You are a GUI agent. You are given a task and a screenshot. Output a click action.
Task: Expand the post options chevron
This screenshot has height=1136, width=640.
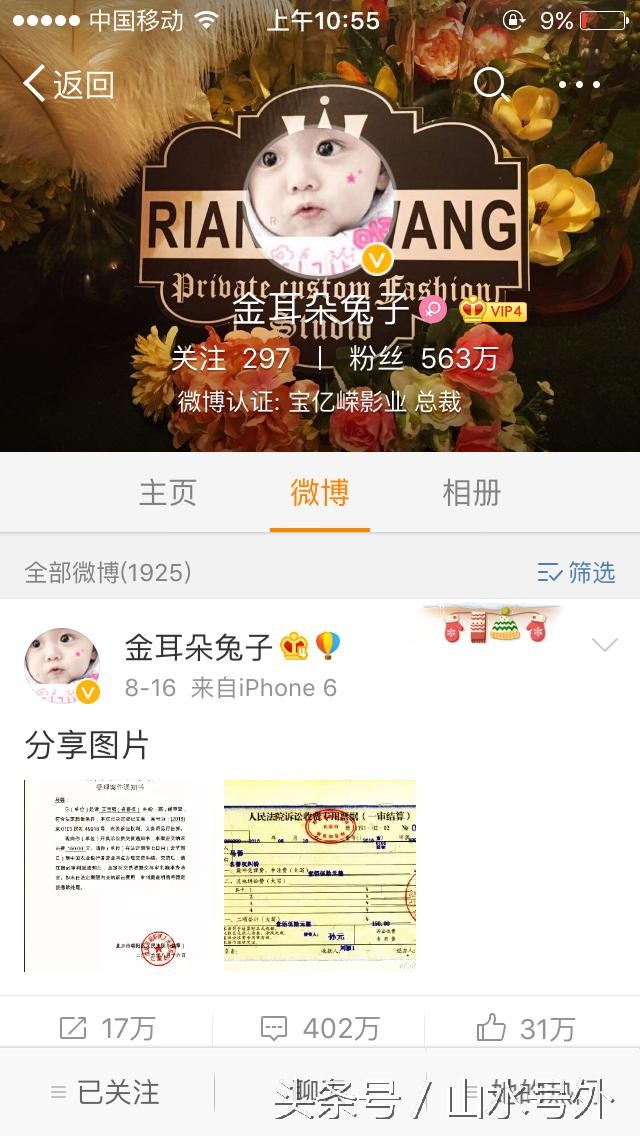(x=604, y=646)
